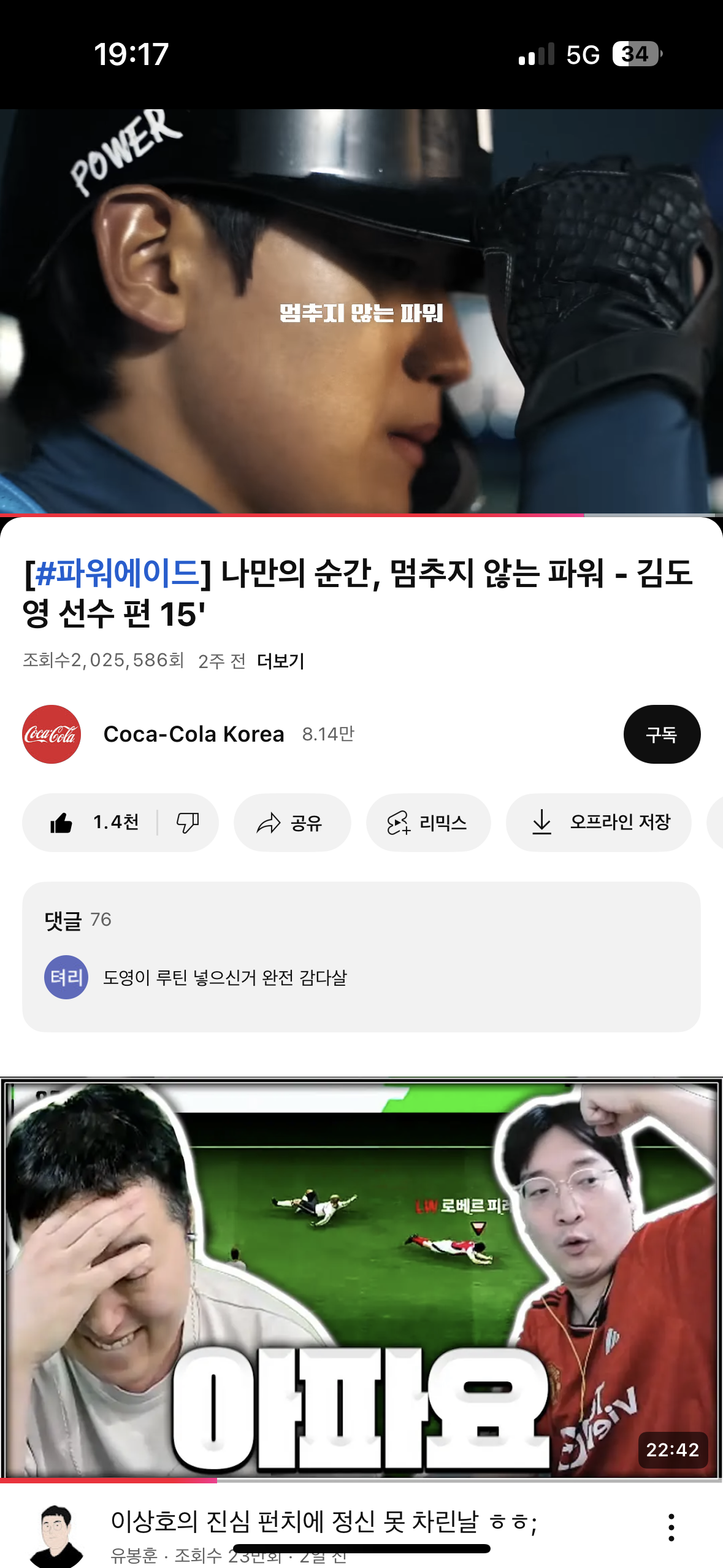The height and width of the screenshot is (1568, 723).
Task: Save offline with 오프라인 저장
Action: (599, 822)
